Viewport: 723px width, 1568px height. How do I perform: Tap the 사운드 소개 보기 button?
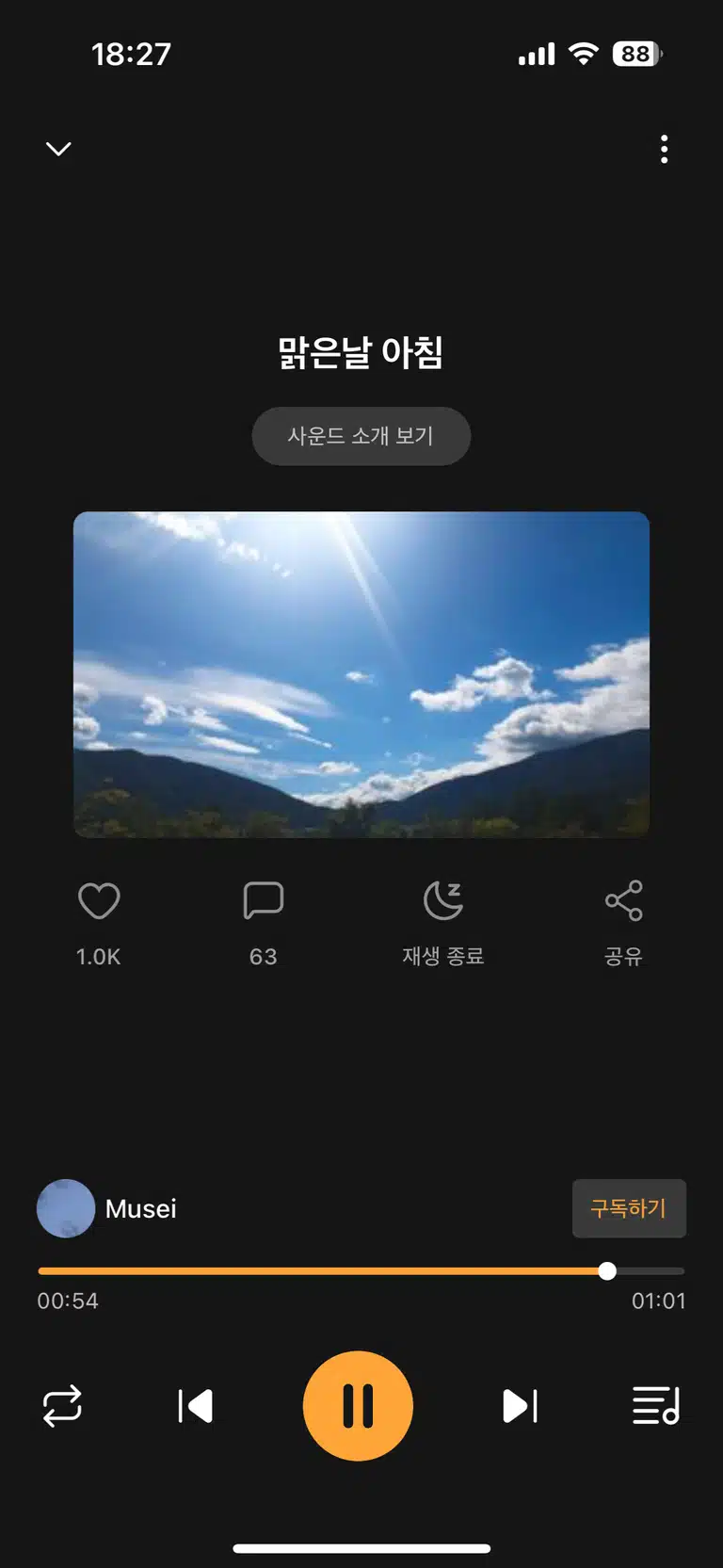coord(361,436)
